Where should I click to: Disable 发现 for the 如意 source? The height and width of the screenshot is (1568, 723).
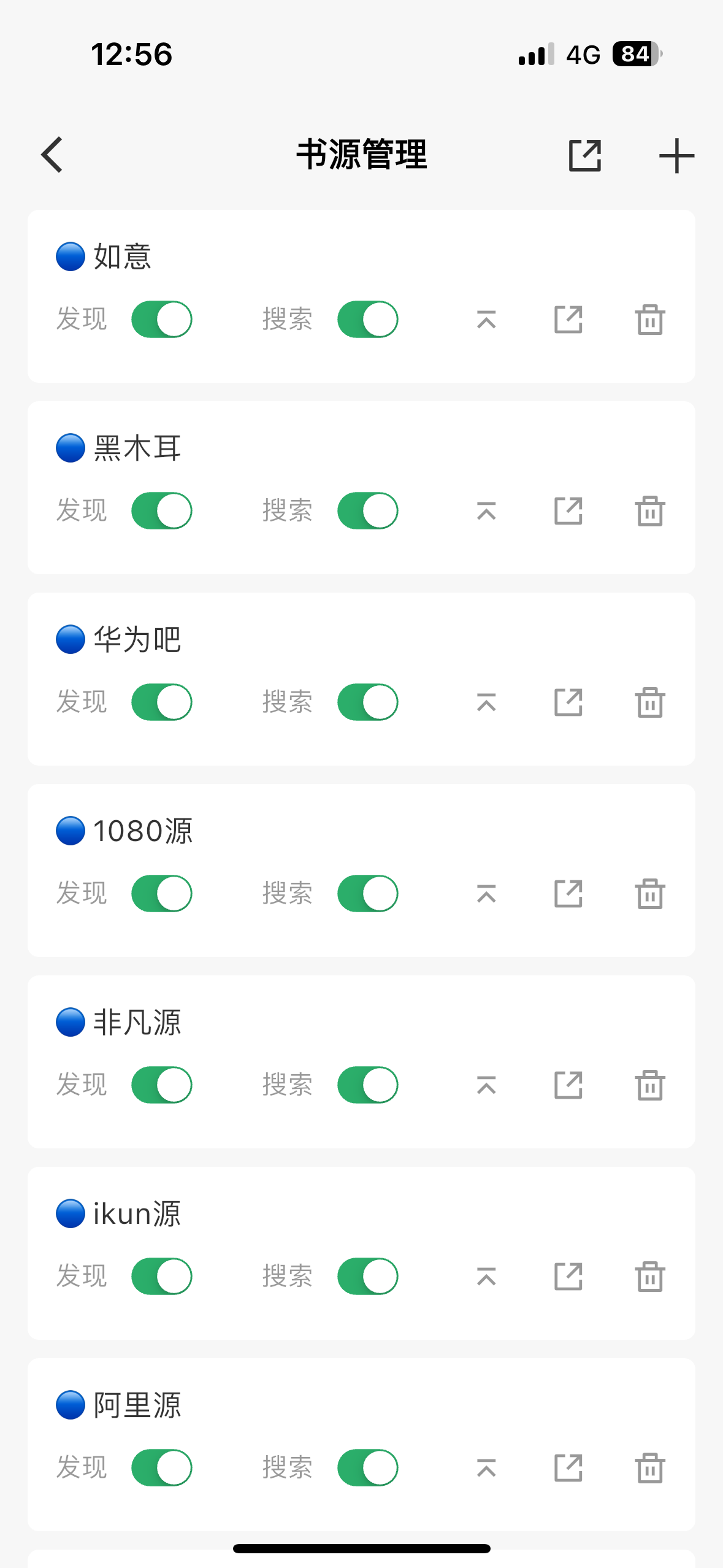(x=161, y=320)
